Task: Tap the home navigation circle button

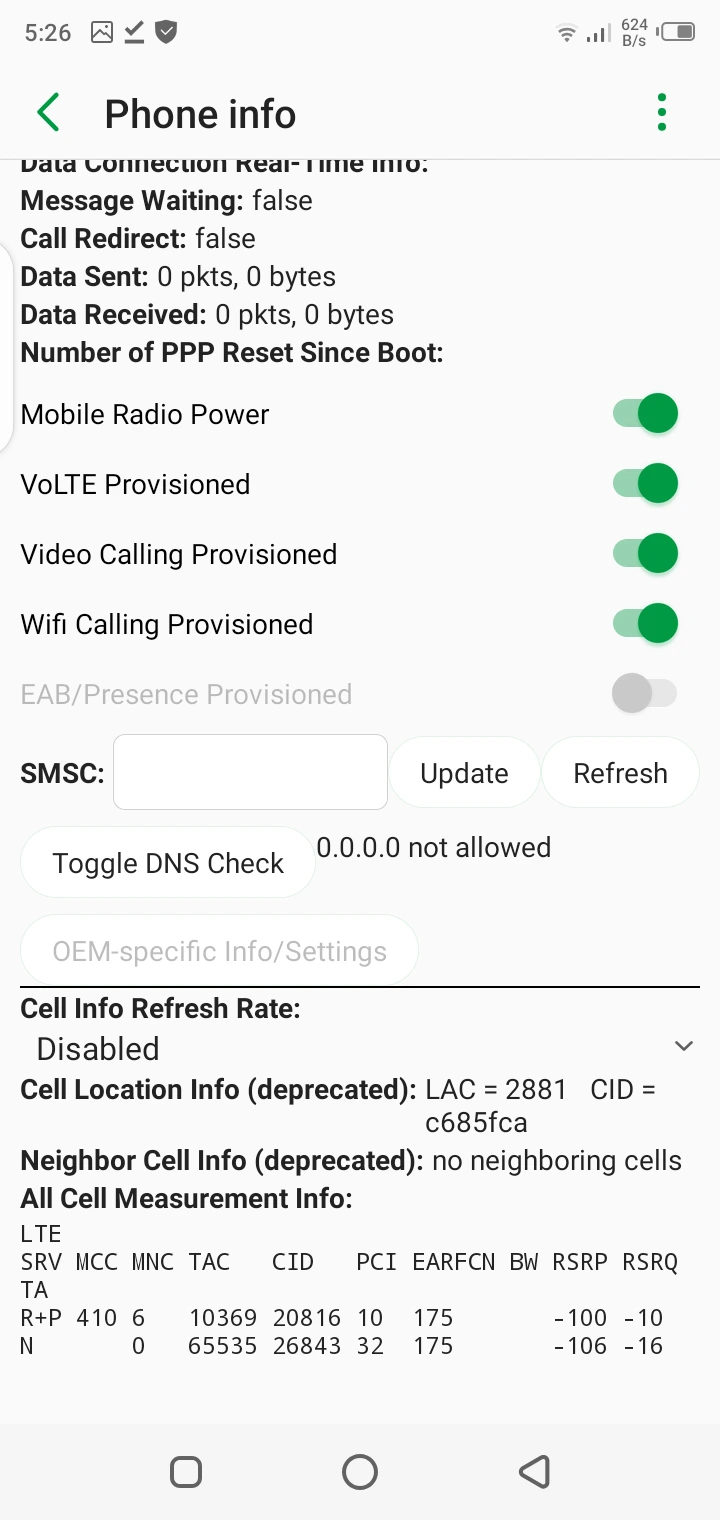Action: (x=359, y=1471)
